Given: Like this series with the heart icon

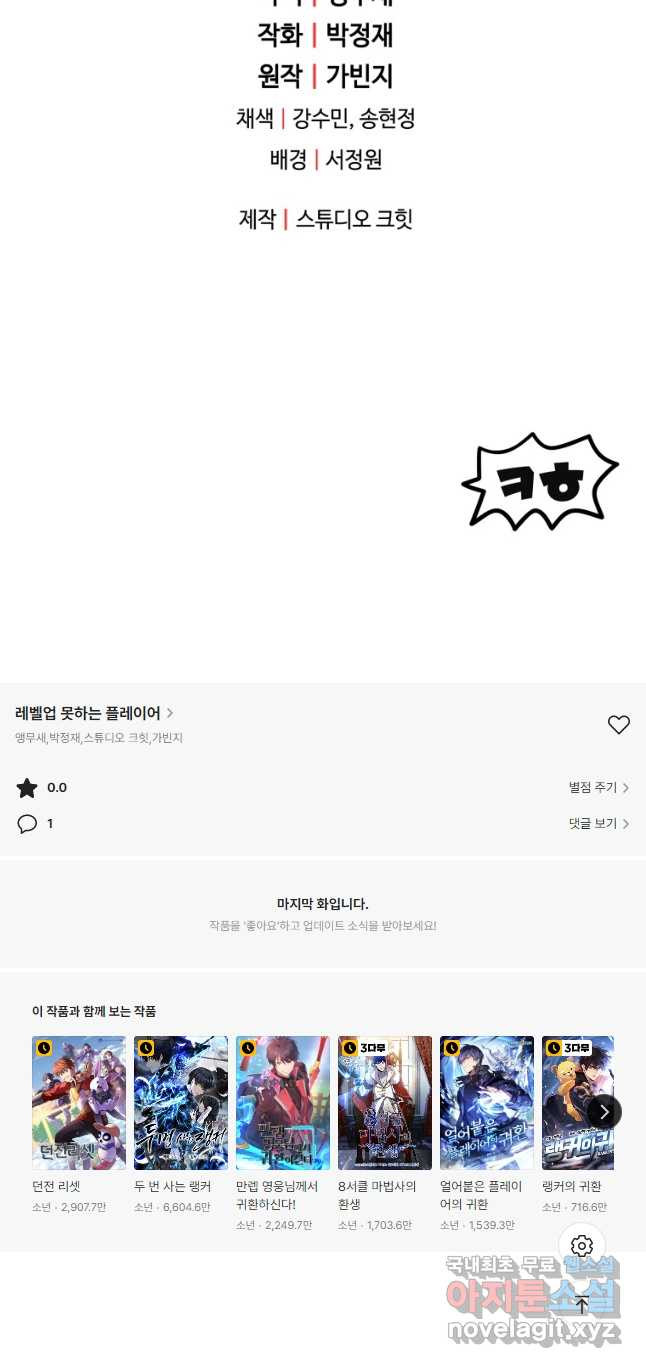Looking at the screenshot, I should [x=619, y=725].
